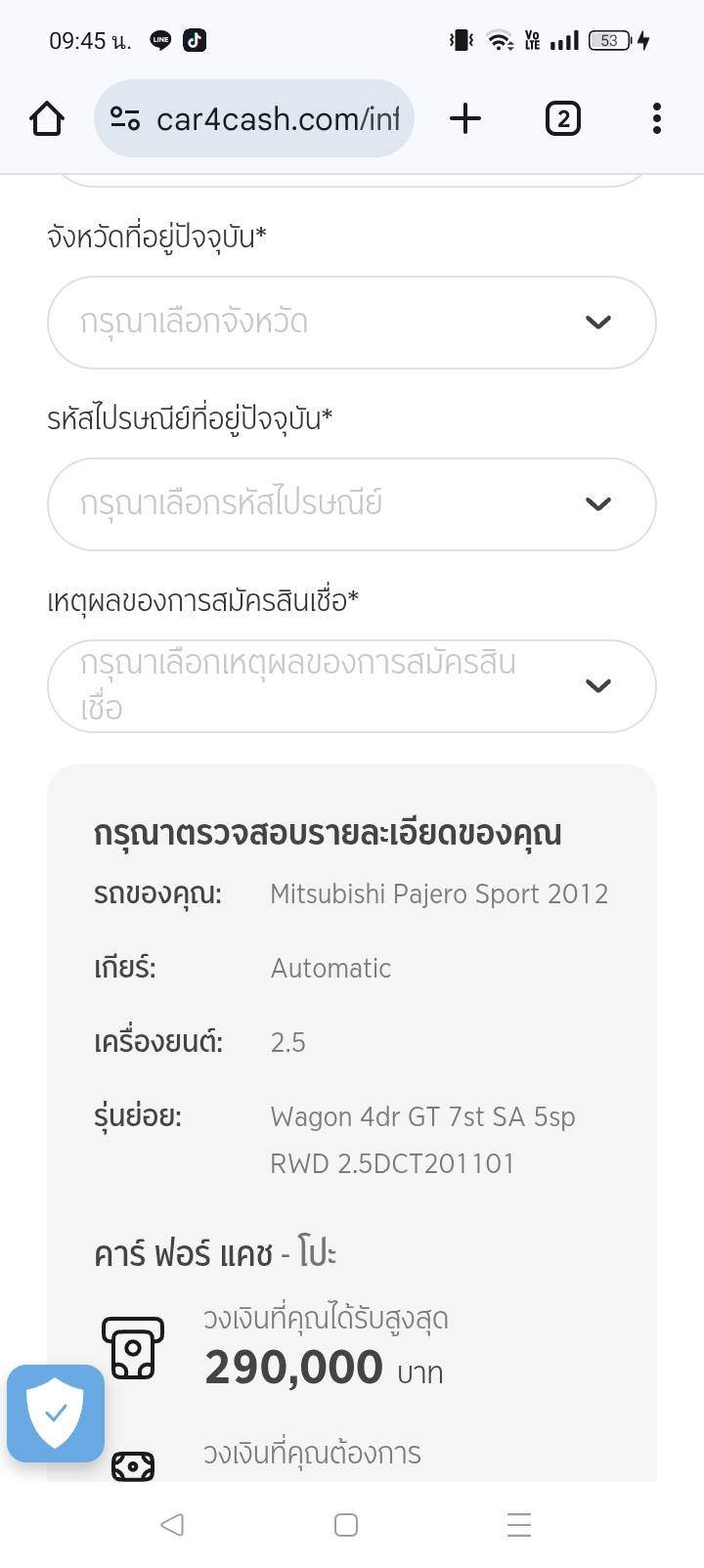Image resolution: width=704 pixels, height=1568 pixels.
Task: Expand the เหตุผลของการสมัครสินเชื่อ dropdown
Action: point(351,686)
